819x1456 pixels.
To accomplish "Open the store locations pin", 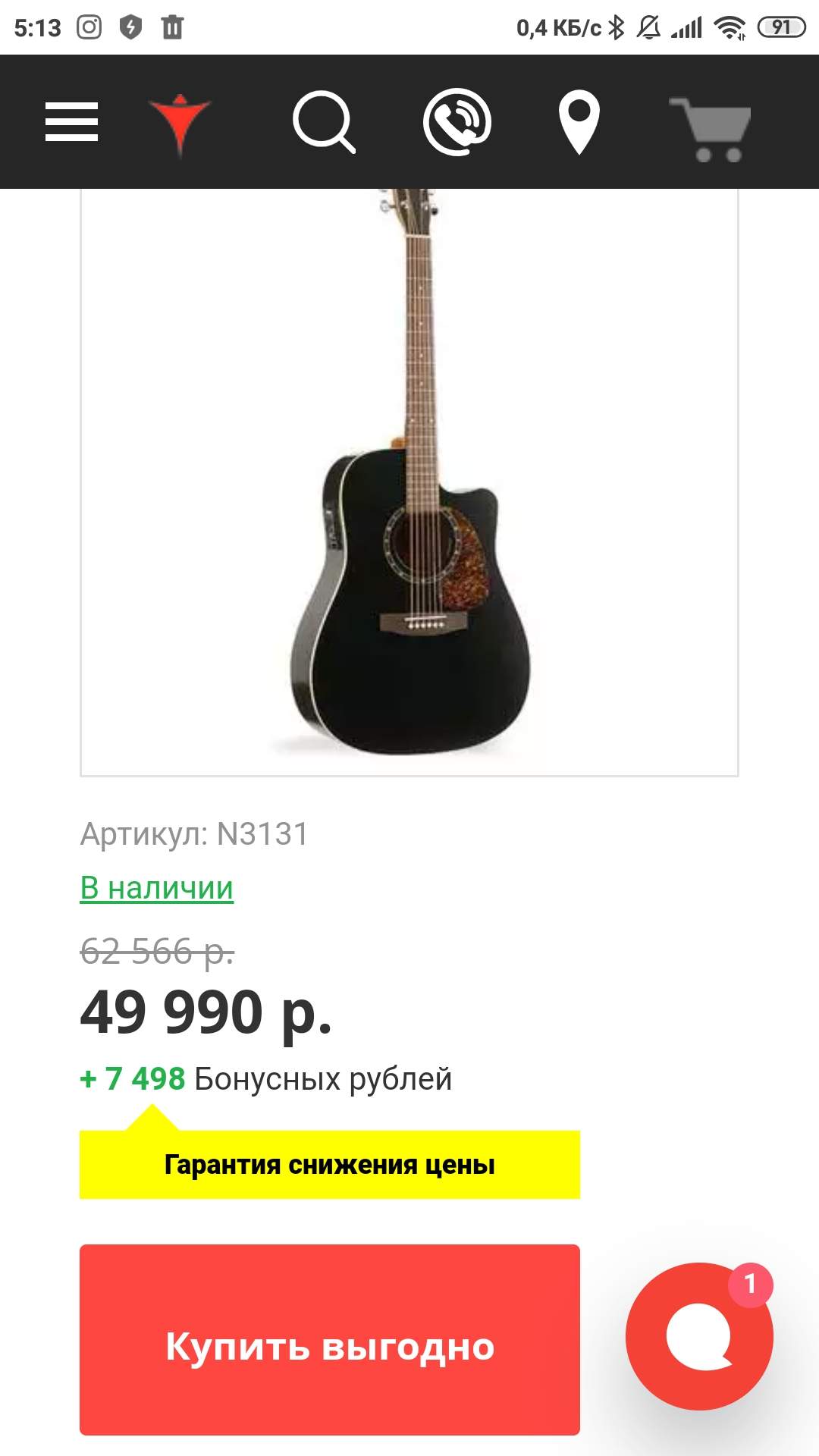I will click(x=579, y=122).
